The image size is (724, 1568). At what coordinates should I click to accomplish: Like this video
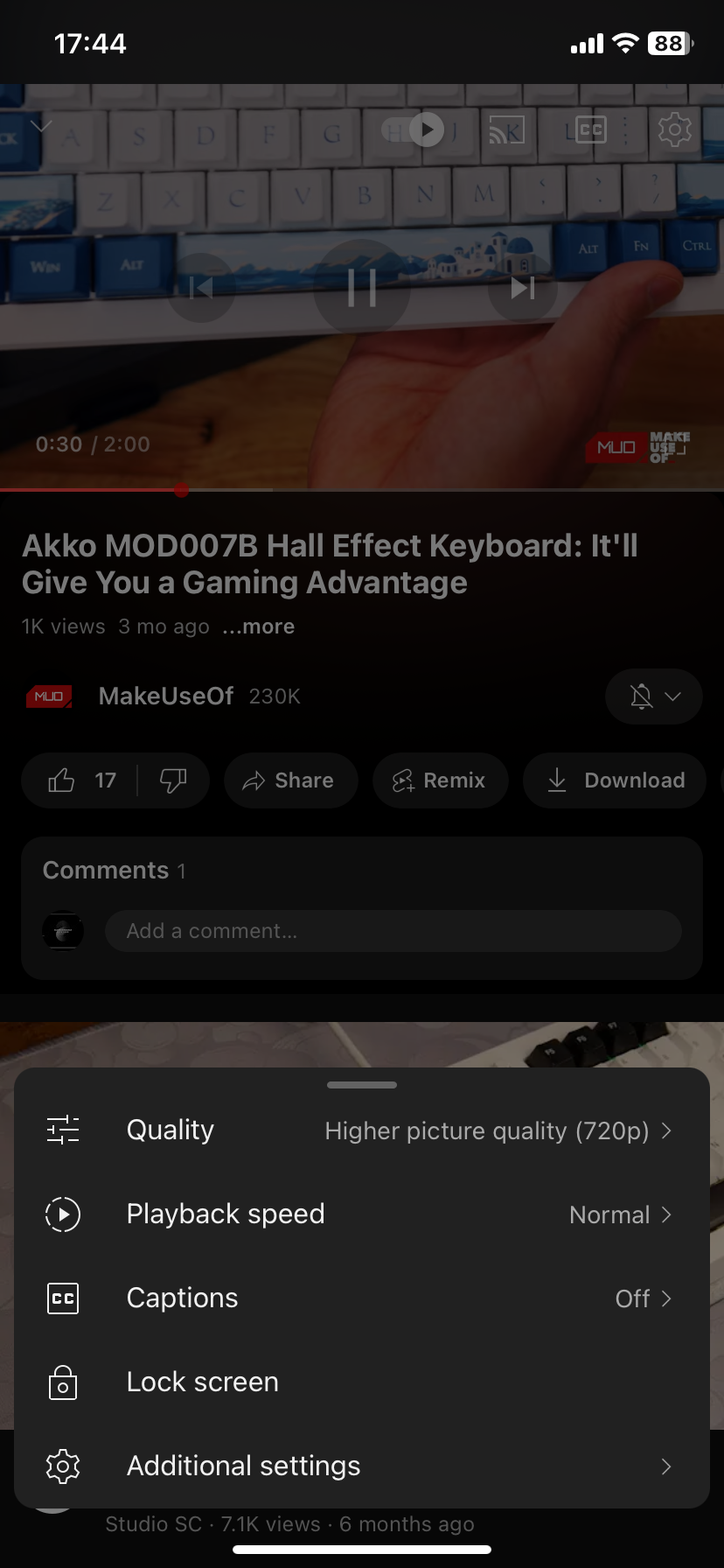click(x=80, y=780)
